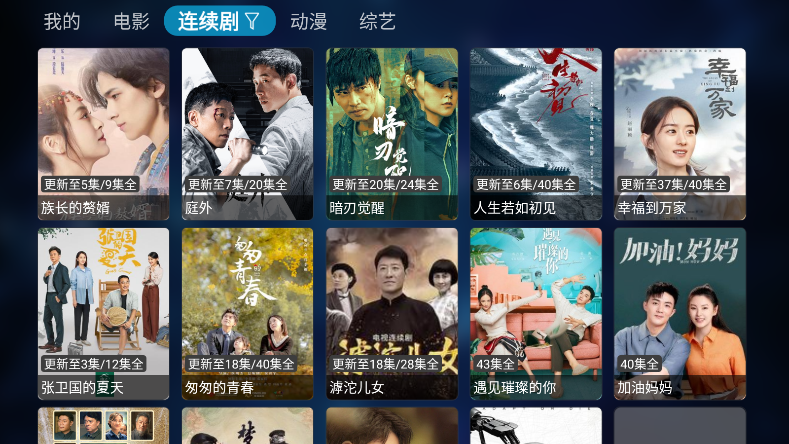Viewport: 789px width, 444px height.
Task: Switch to the 电影 tab
Action: tap(131, 21)
